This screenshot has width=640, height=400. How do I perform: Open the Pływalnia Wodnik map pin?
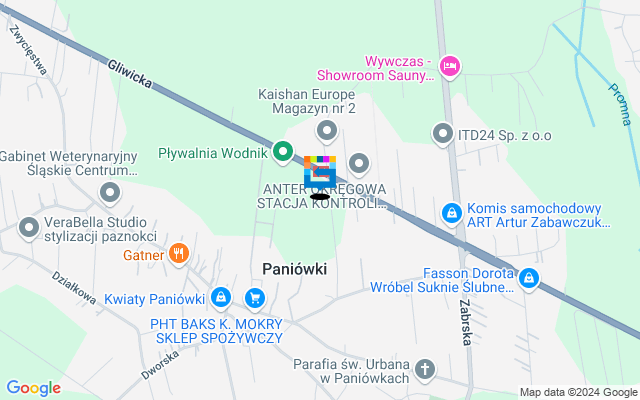pos(283,153)
